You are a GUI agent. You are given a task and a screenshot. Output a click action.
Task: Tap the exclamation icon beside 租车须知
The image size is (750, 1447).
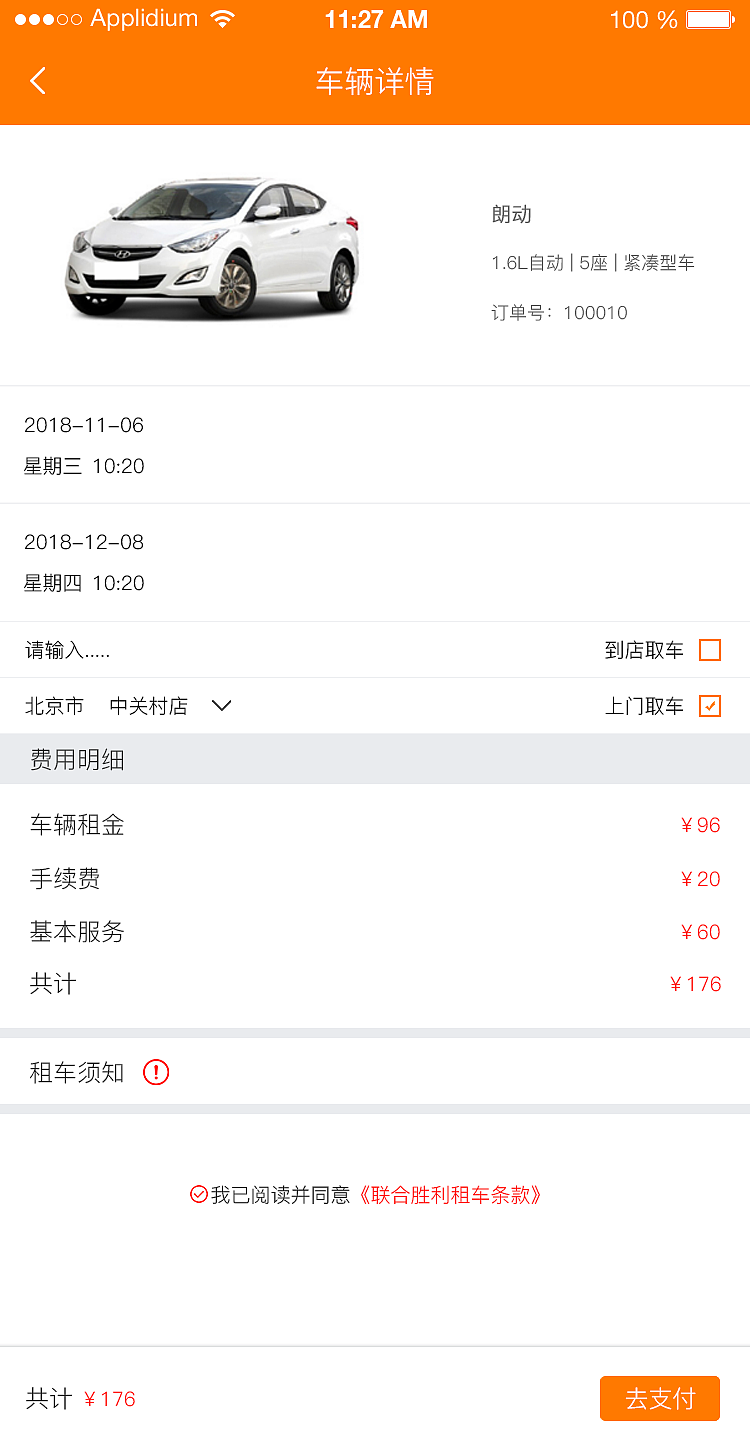coord(156,1071)
